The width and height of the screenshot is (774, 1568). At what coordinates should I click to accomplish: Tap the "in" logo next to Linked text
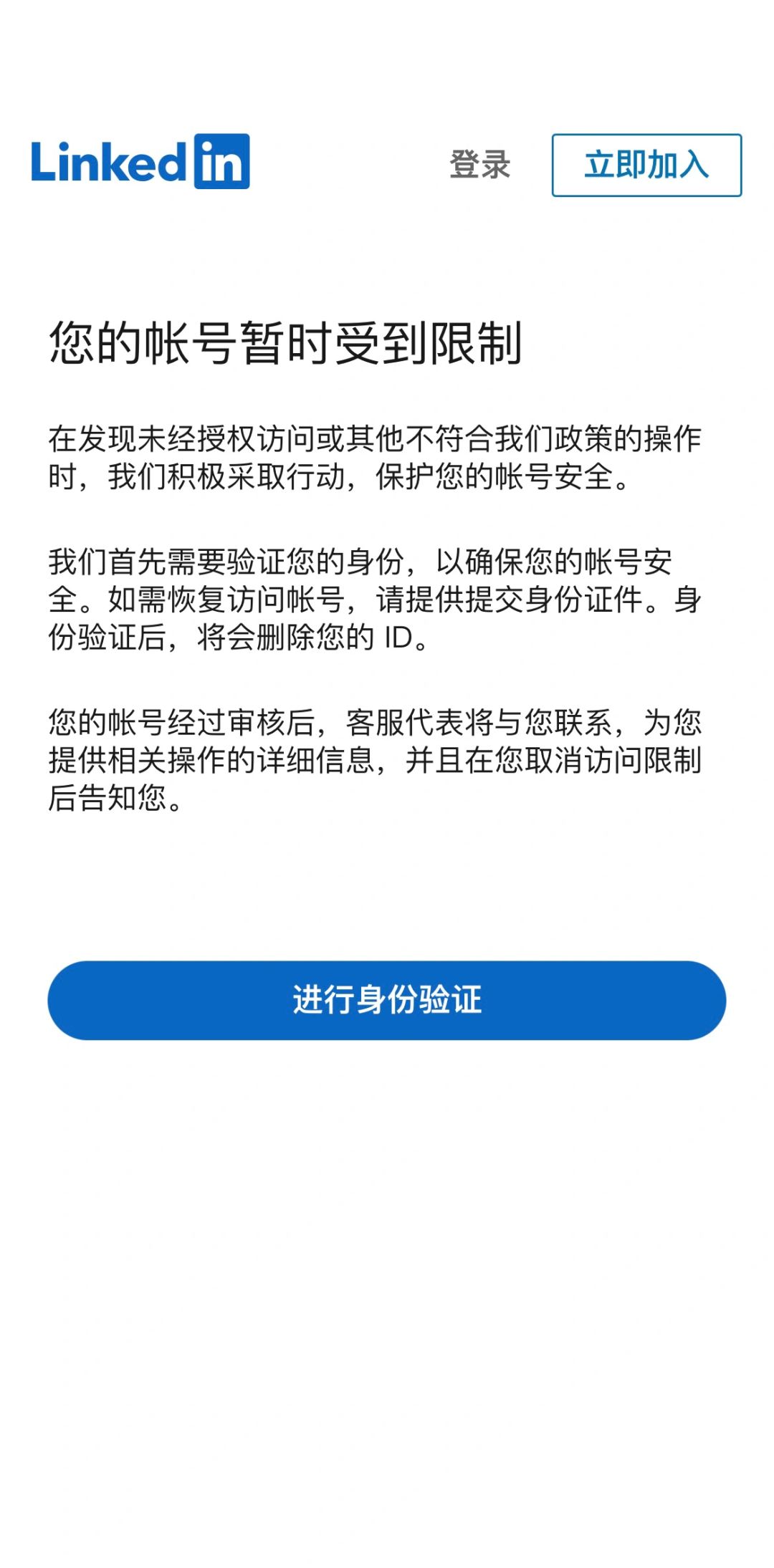(223, 163)
